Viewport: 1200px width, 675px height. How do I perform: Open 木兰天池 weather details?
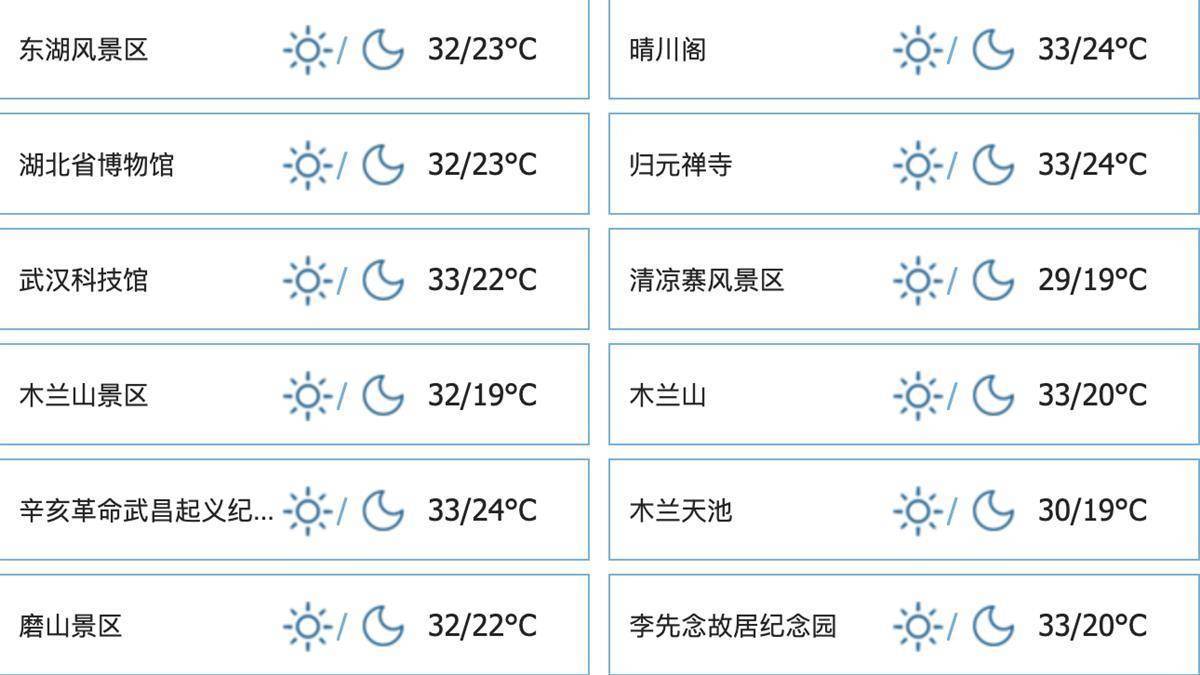pyautogui.click(x=681, y=510)
